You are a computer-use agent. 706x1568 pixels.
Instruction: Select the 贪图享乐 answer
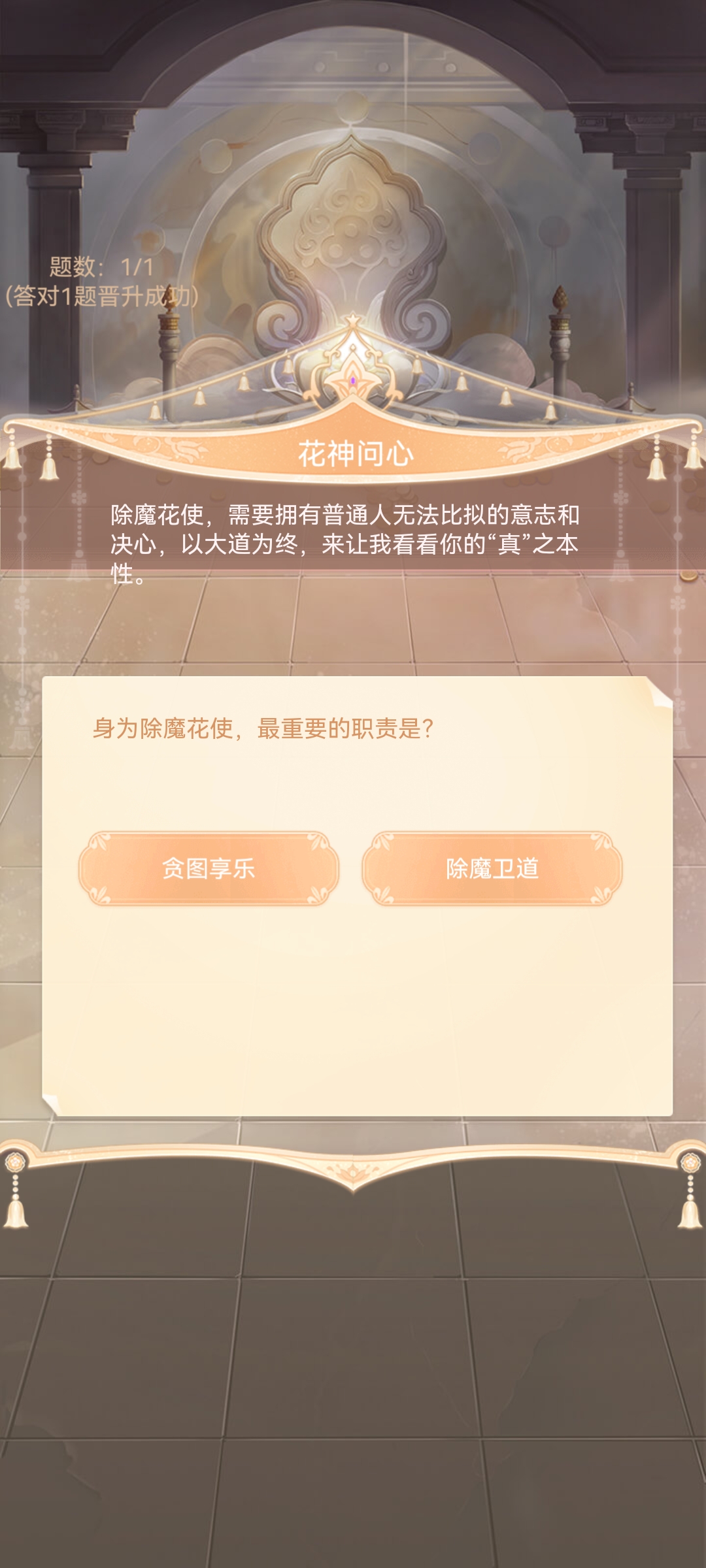(x=209, y=868)
